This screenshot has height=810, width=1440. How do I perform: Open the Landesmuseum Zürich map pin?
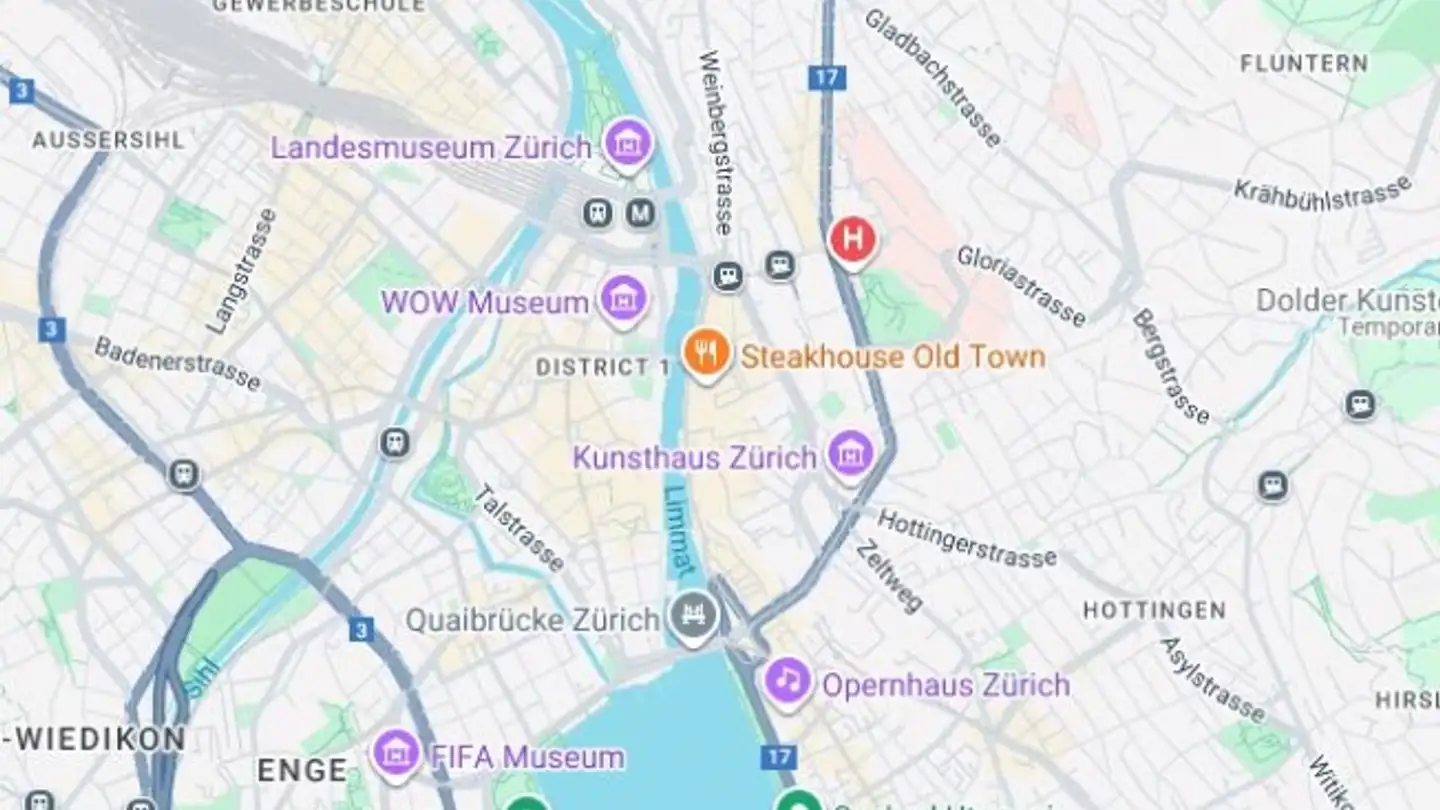(629, 145)
